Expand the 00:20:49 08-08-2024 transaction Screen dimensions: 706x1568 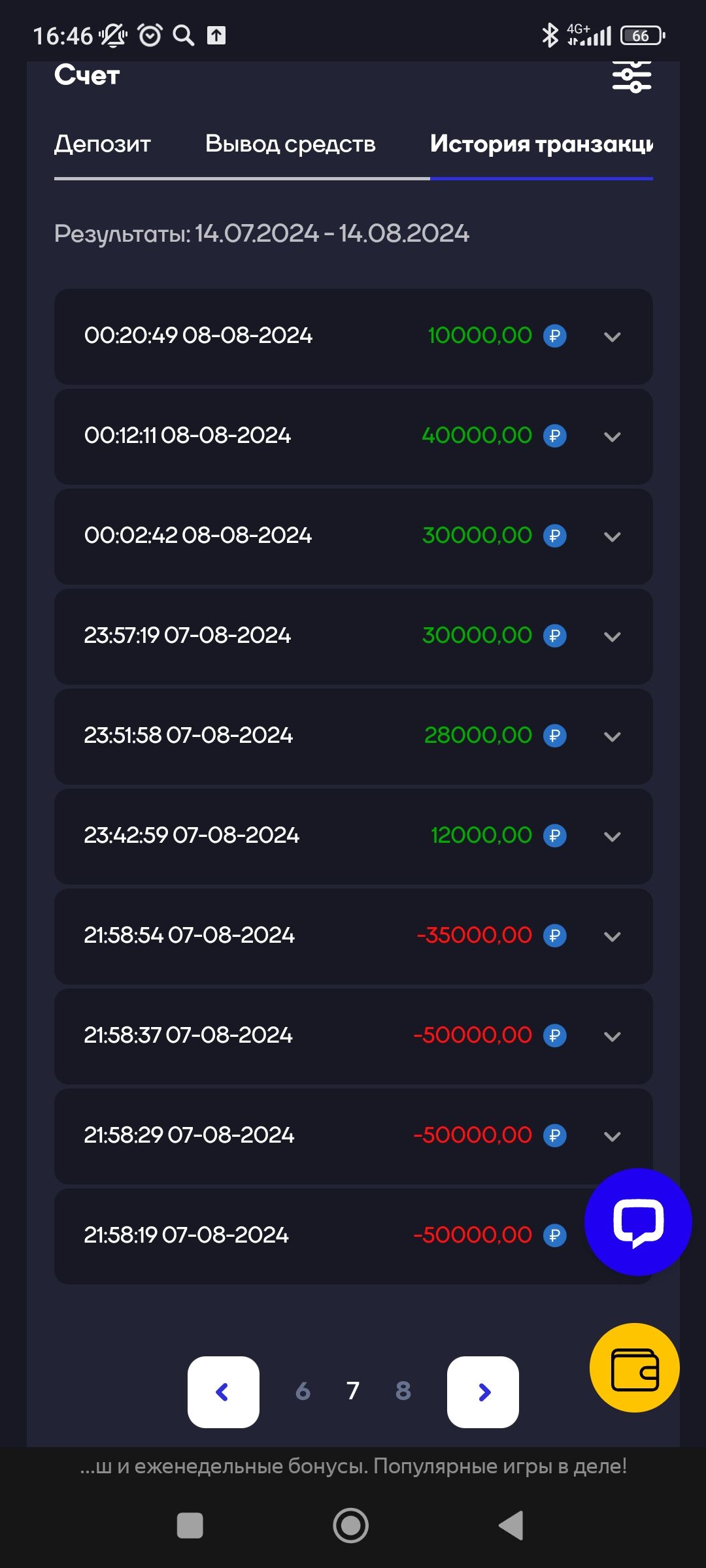(612, 337)
